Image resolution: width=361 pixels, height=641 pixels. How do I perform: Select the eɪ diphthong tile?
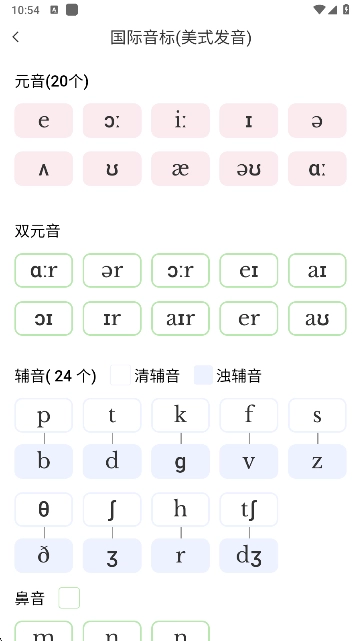[x=249, y=270]
